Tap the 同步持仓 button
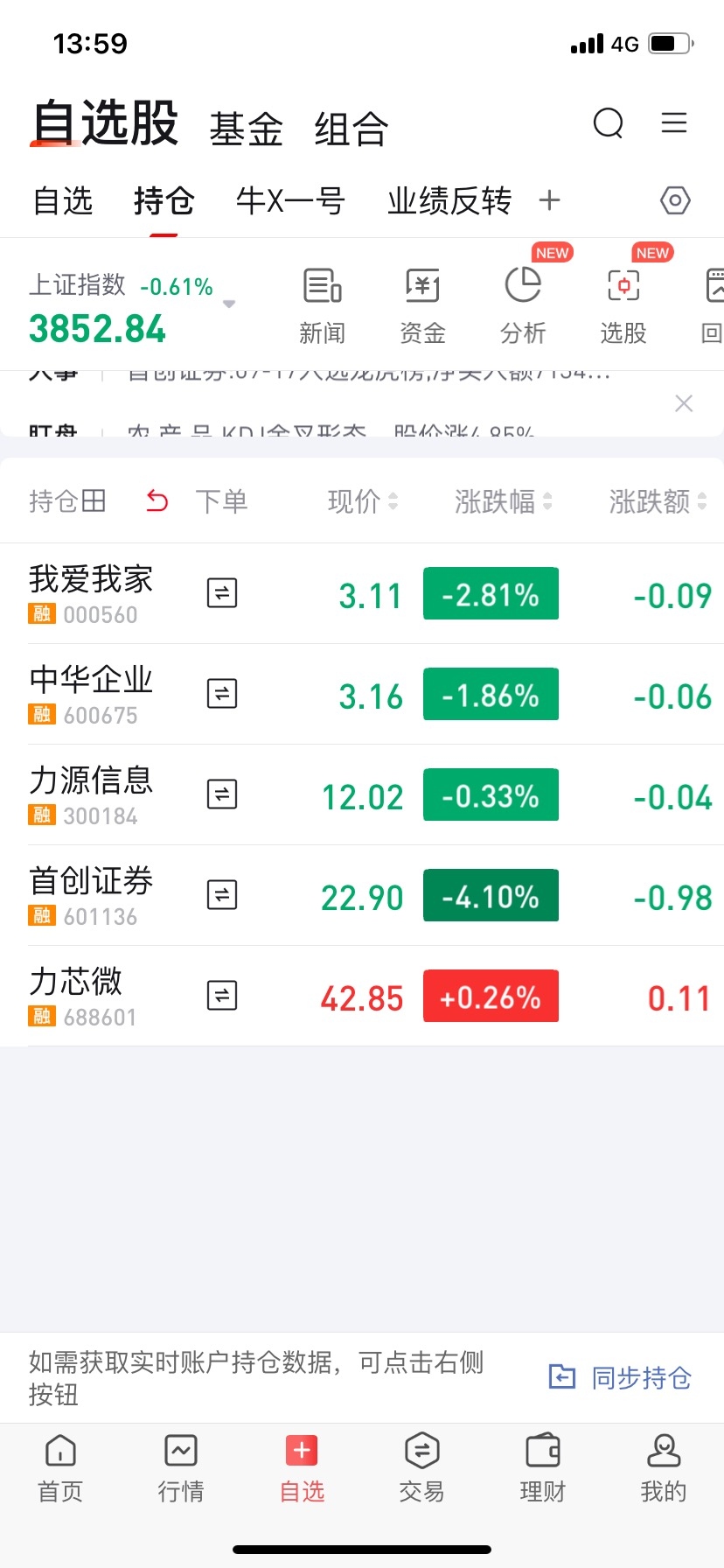Viewport: 724px width, 1568px height. [620, 1377]
